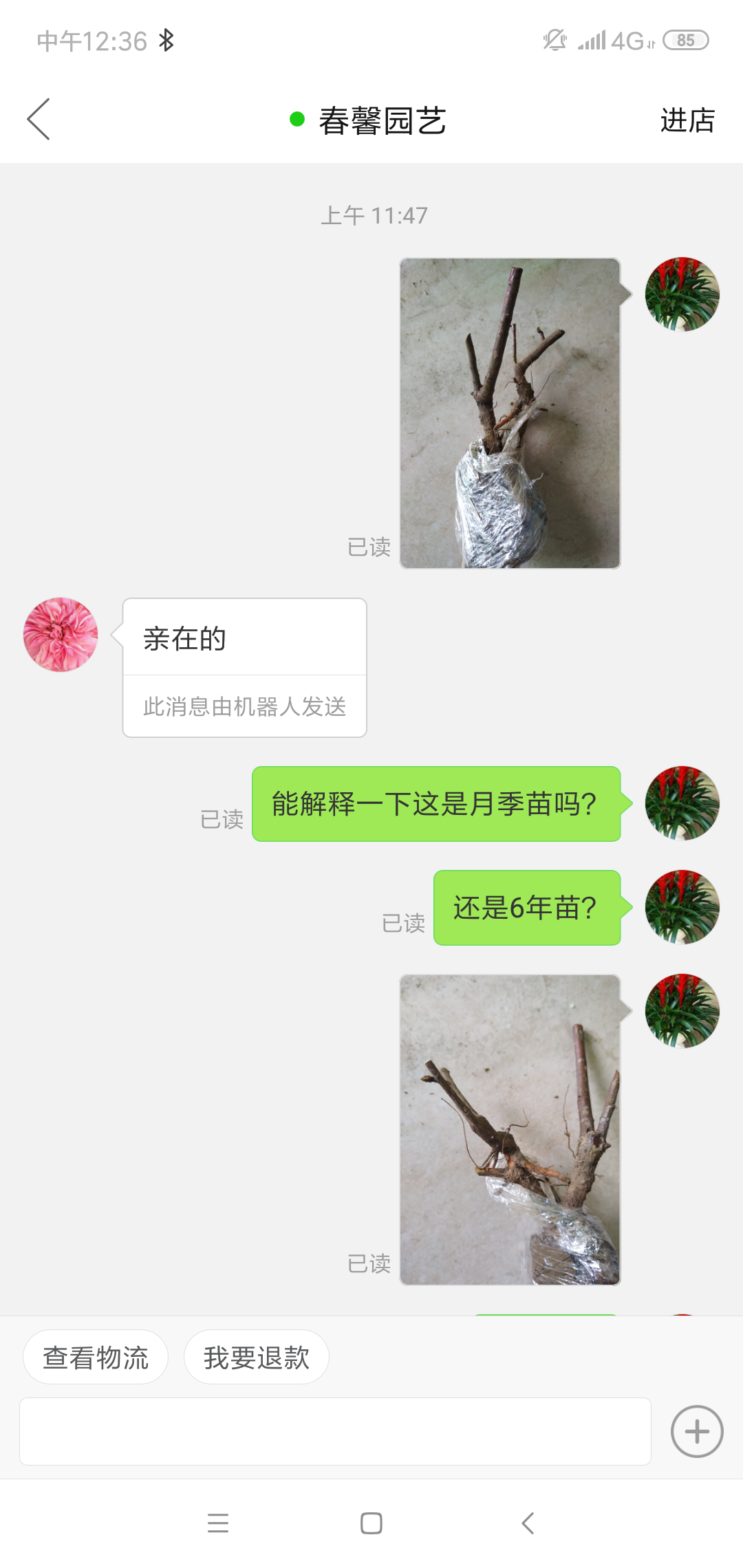Viewport: 743px width, 1568px height.
Task: Tap the system home button
Action: (x=371, y=1523)
